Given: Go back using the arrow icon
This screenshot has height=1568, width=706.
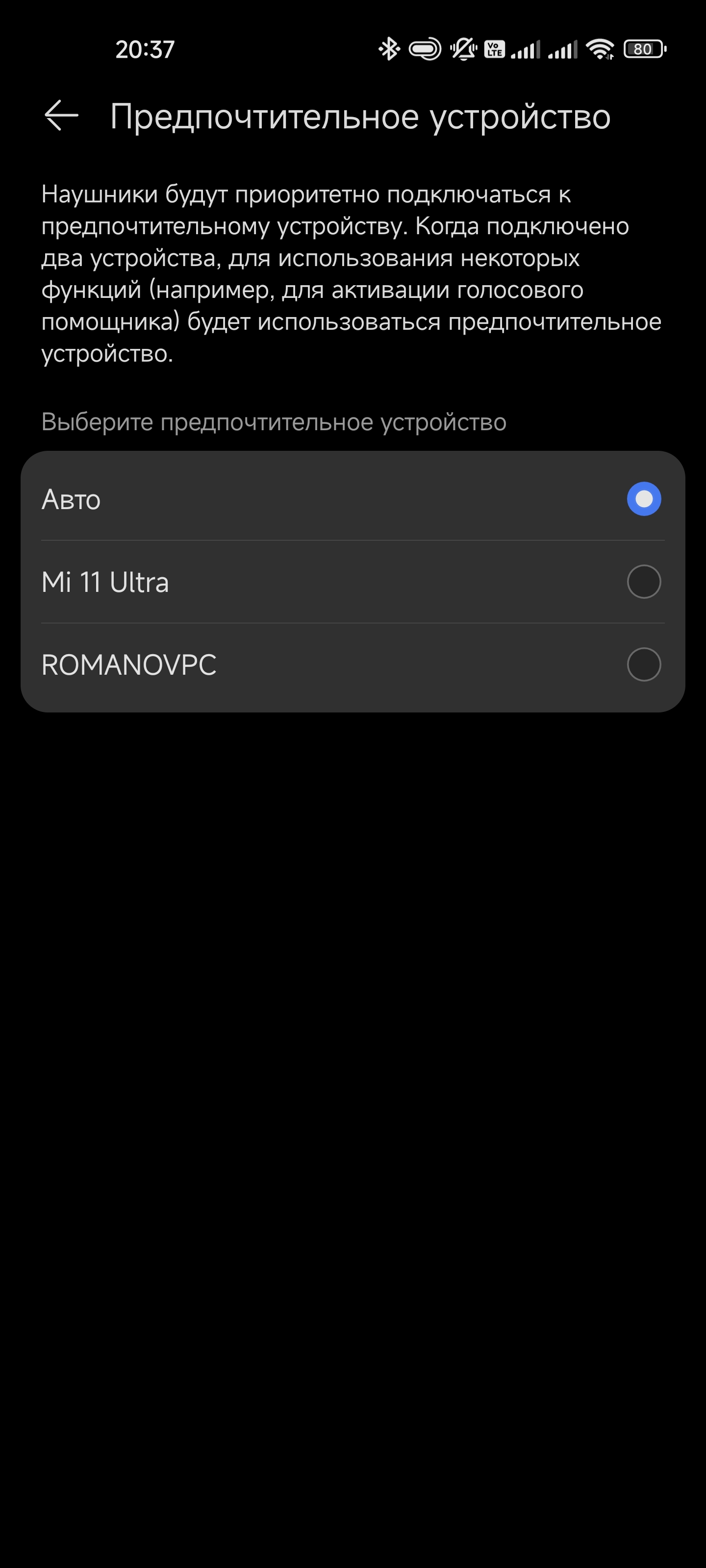Looking at the screenshot, I should coord(61,116).
